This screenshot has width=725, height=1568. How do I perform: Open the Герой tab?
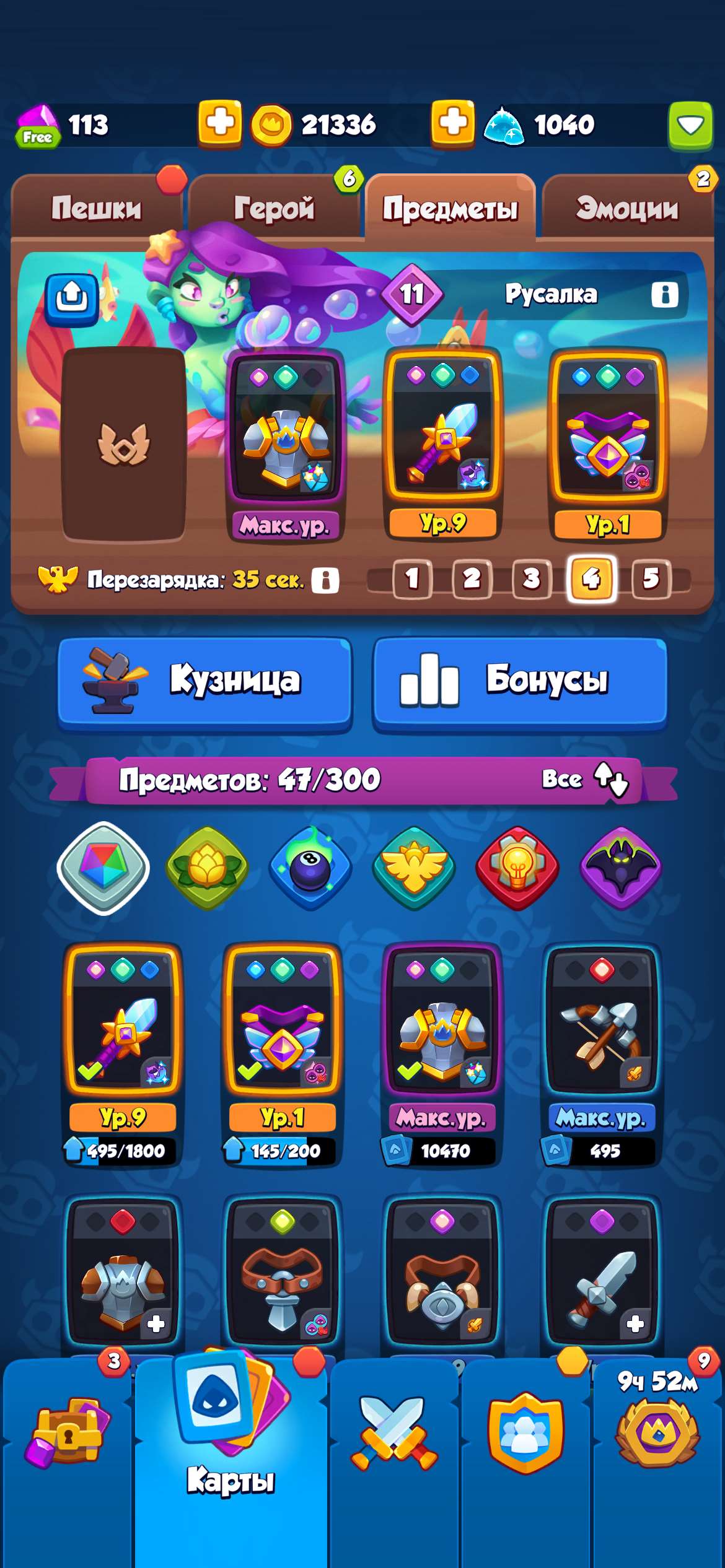pos(277,209)
